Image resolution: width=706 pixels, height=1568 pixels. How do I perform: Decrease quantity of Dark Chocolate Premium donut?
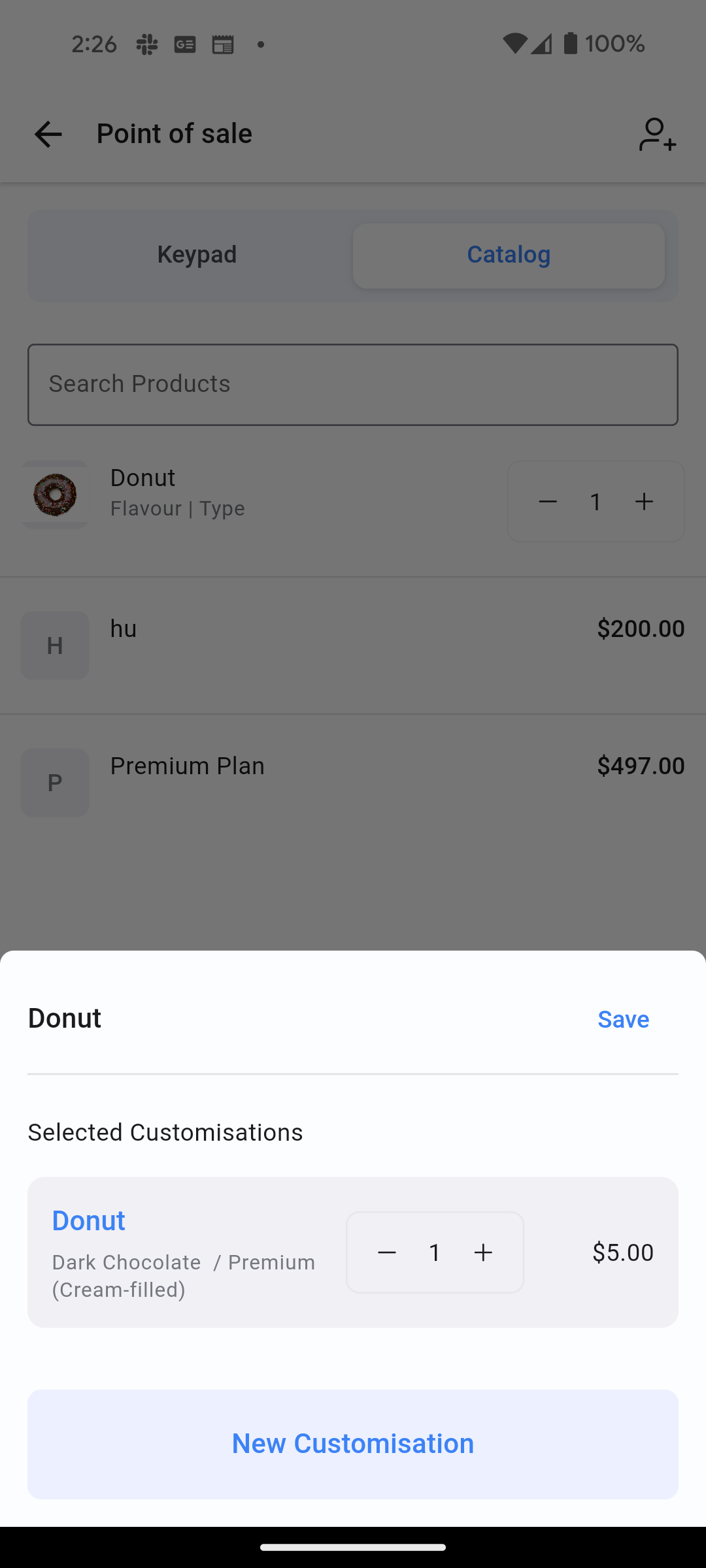point(387,1252)
